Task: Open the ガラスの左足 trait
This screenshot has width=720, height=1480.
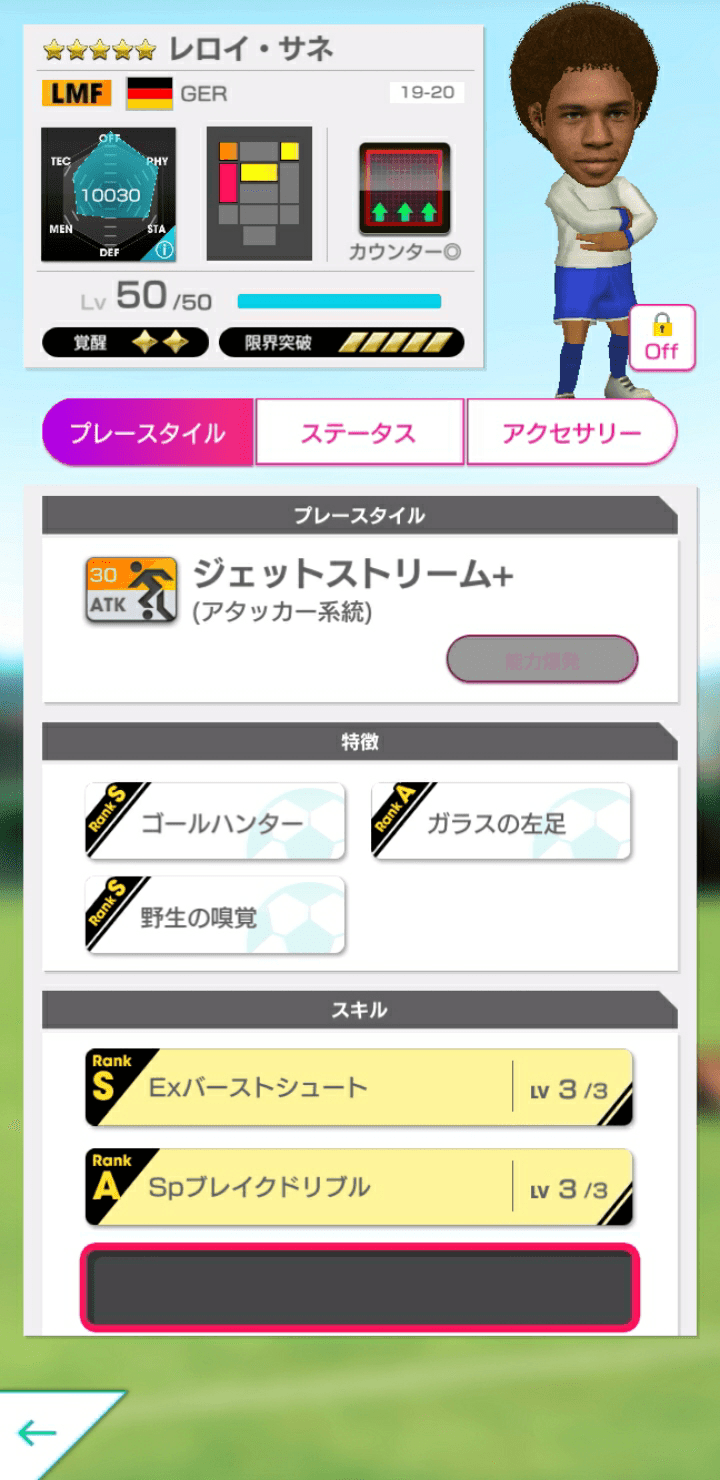Action: click(x=501, y=822)
